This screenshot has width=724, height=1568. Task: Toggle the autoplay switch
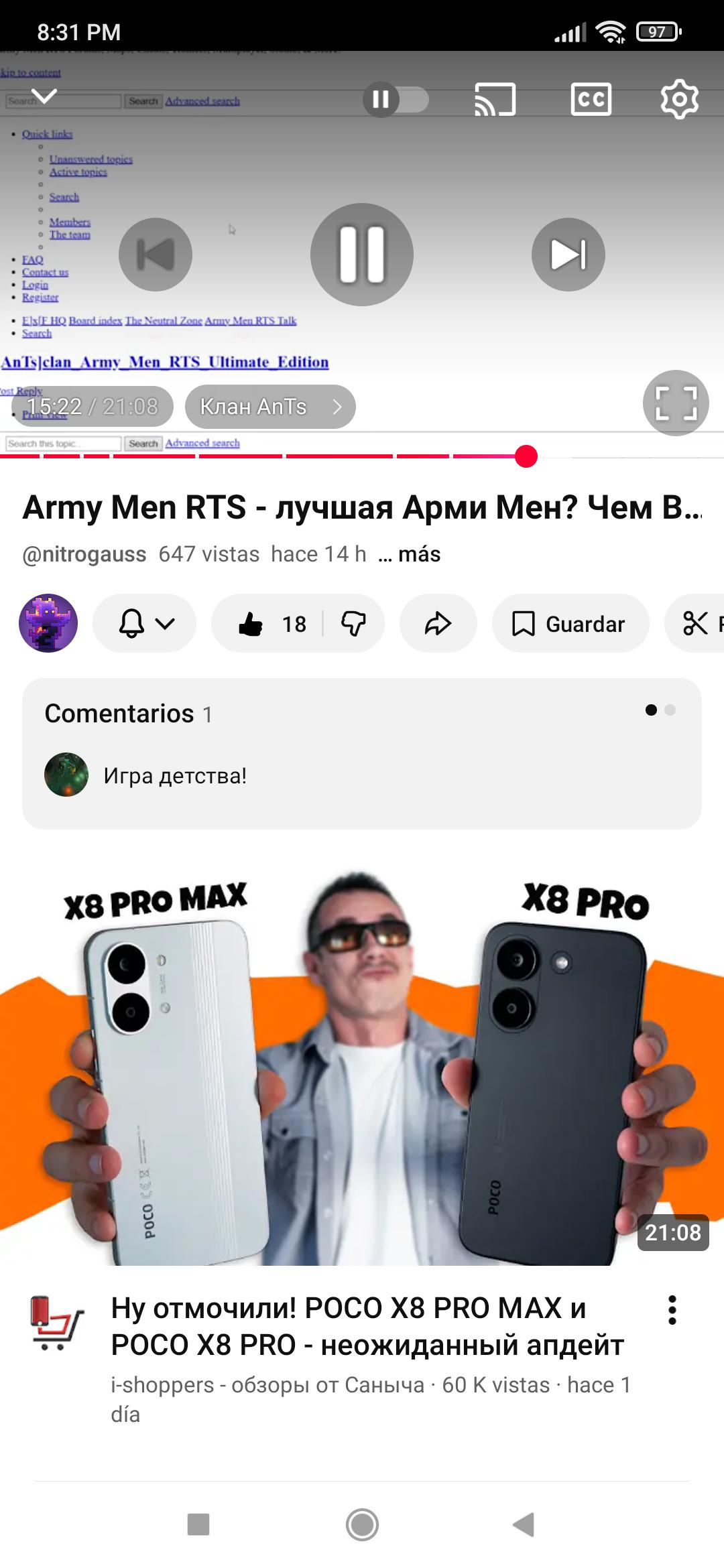pos(396,100)
